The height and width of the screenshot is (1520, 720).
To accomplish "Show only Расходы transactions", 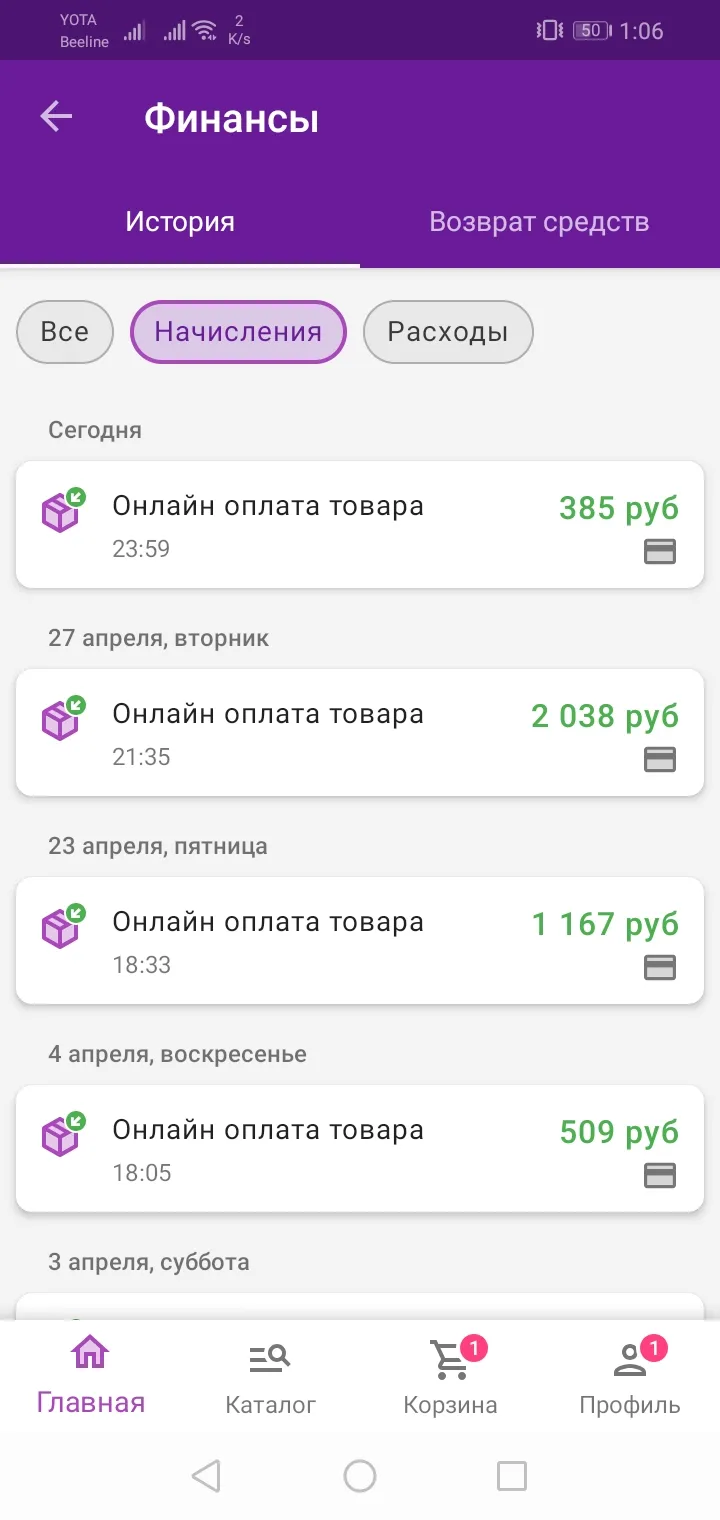I will click(x=448, y=332).
